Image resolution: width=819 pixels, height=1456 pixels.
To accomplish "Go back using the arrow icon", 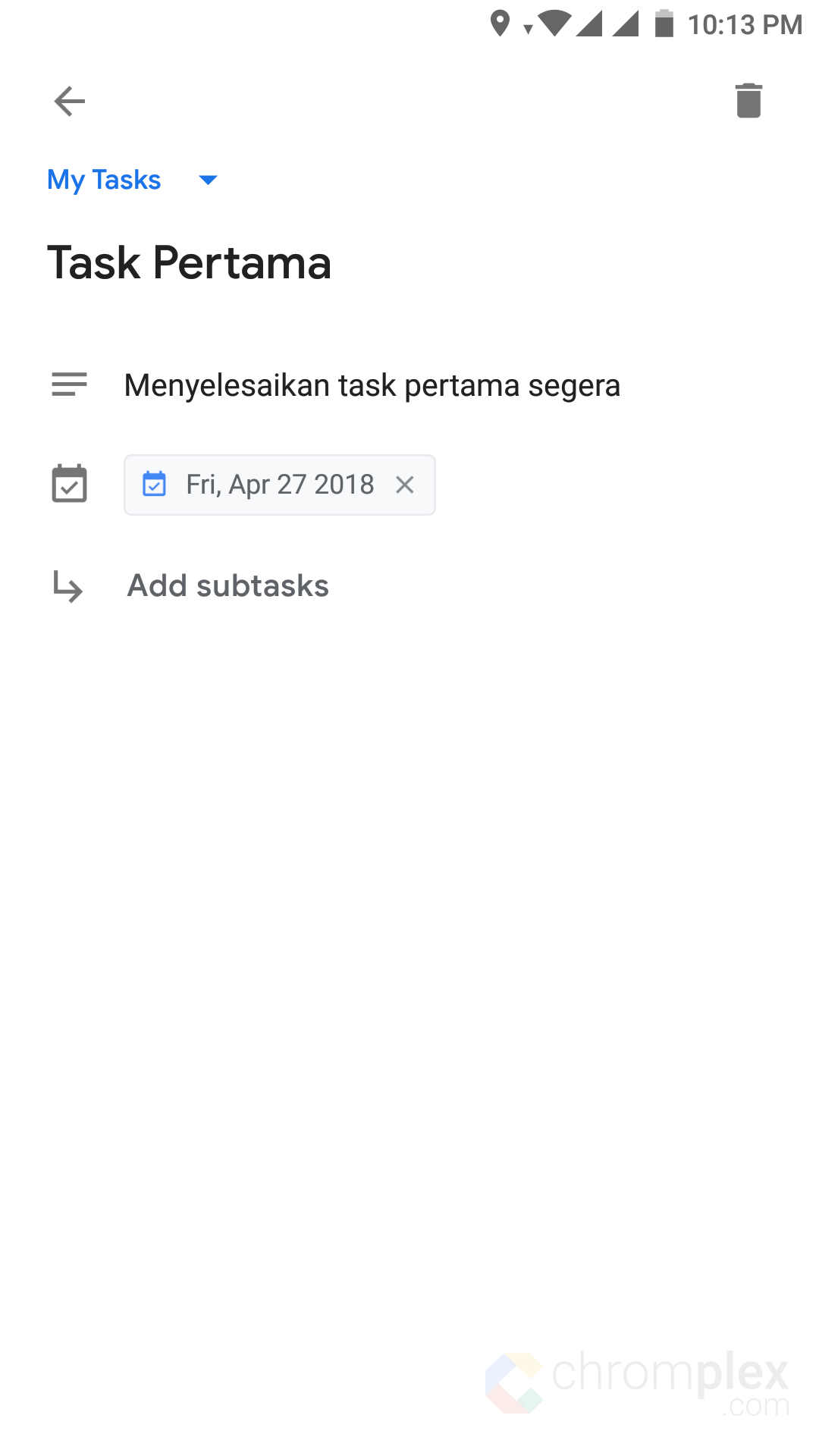I will click(x=70, y=101).
